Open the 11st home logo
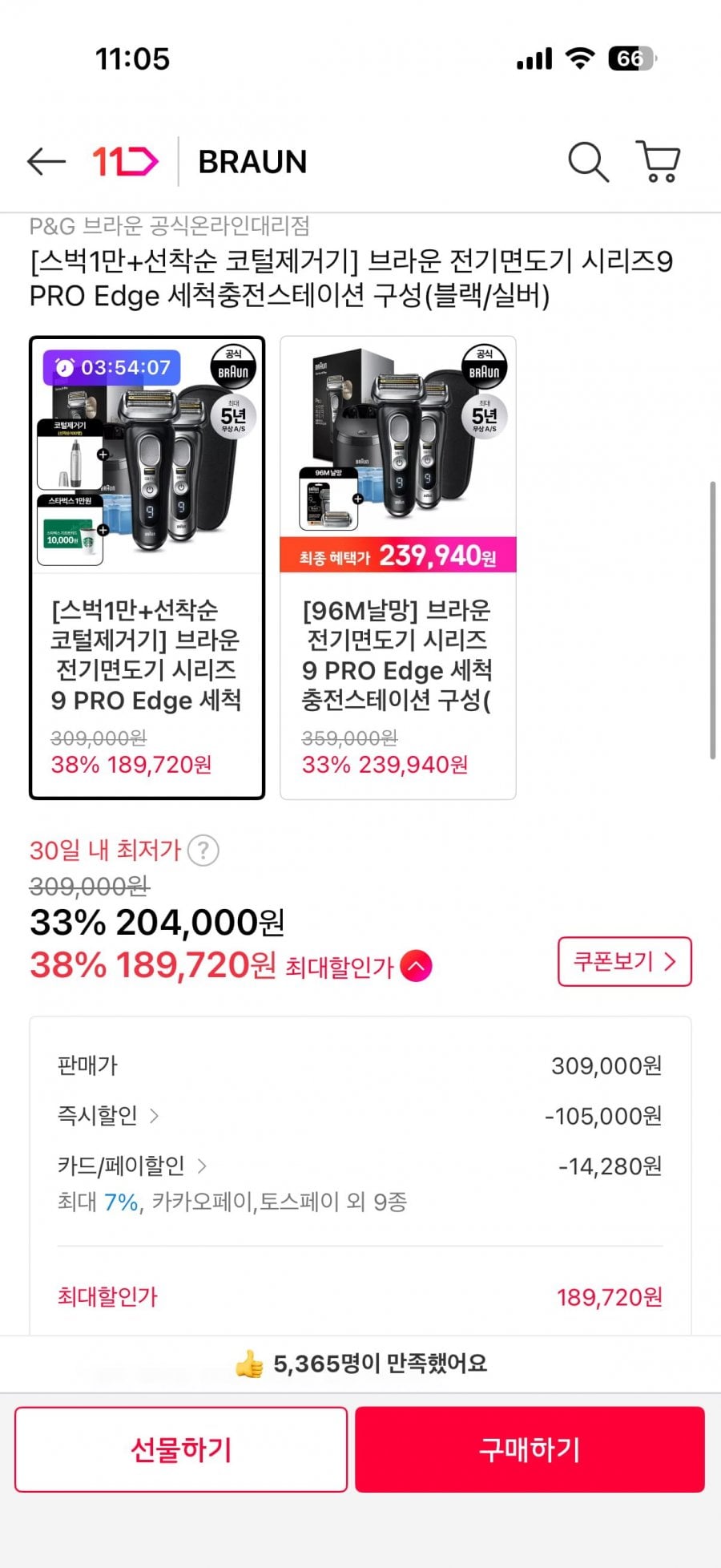 (x=125, y=161)
